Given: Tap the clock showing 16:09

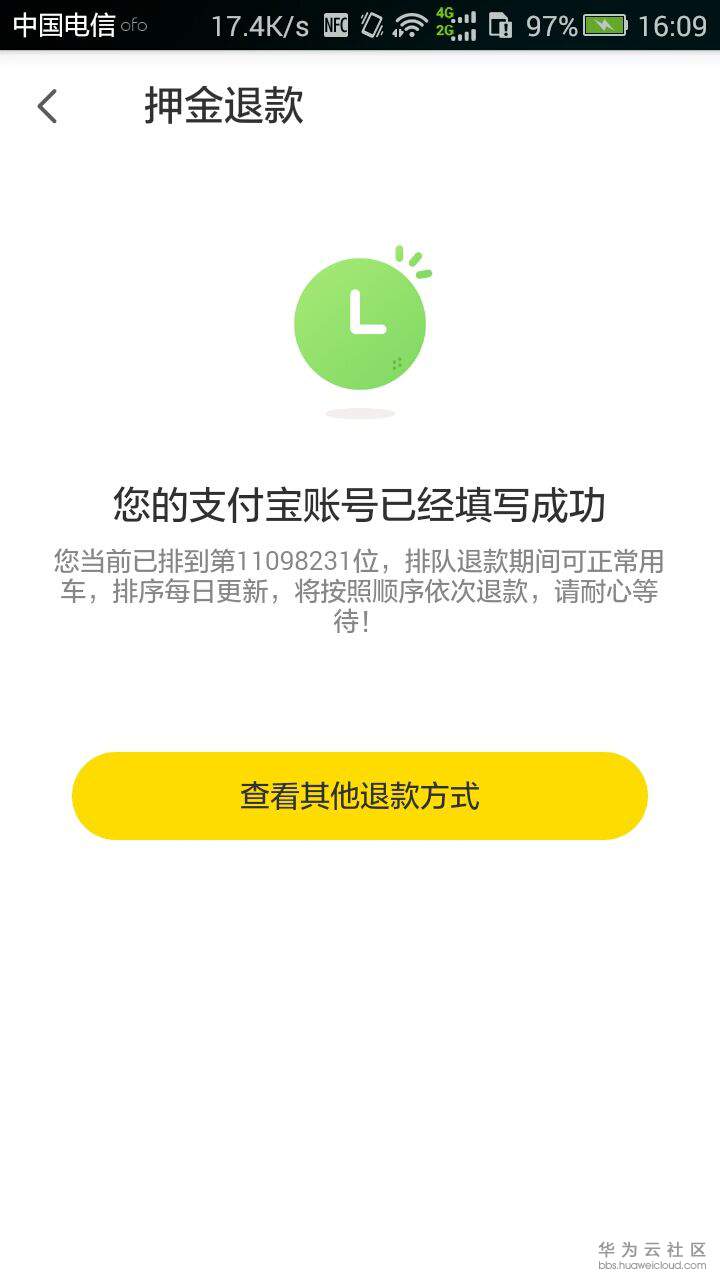Looking at the screenshot, I should click(x=675, y=22).
